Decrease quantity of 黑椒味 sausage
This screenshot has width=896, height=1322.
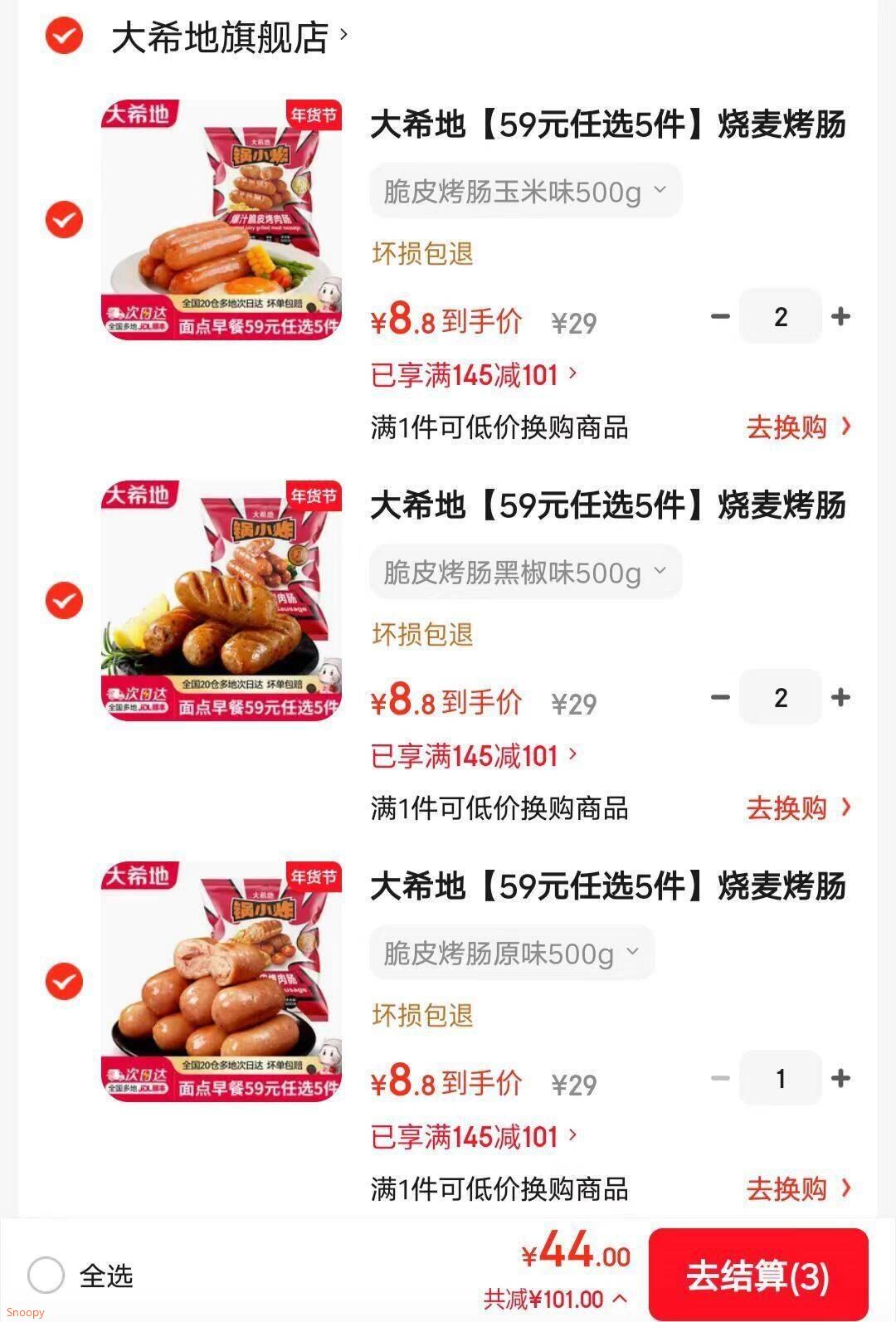click(x=720, y=697)
